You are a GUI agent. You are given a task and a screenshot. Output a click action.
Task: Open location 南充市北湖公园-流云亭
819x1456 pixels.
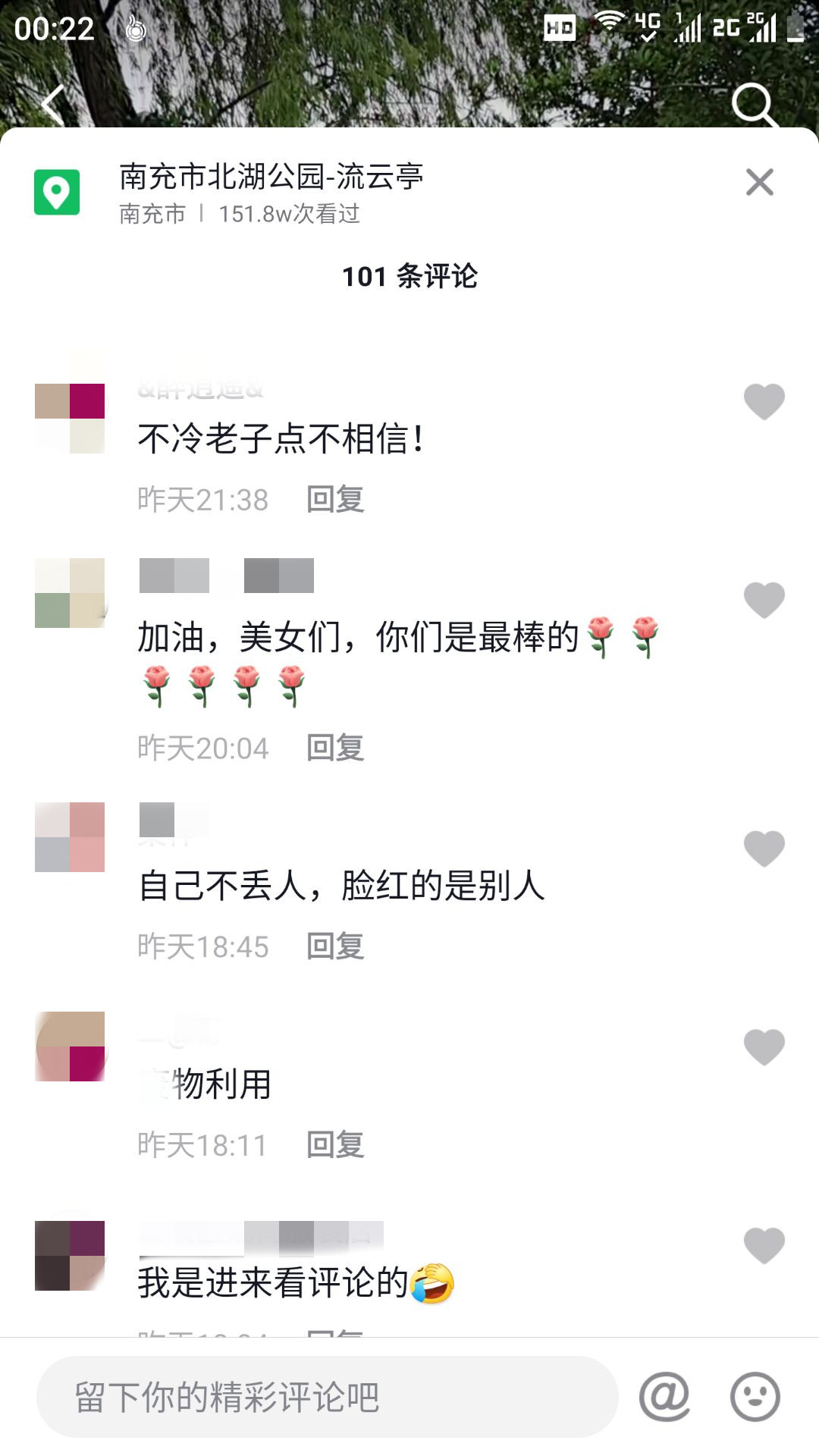tap(271, 177)
